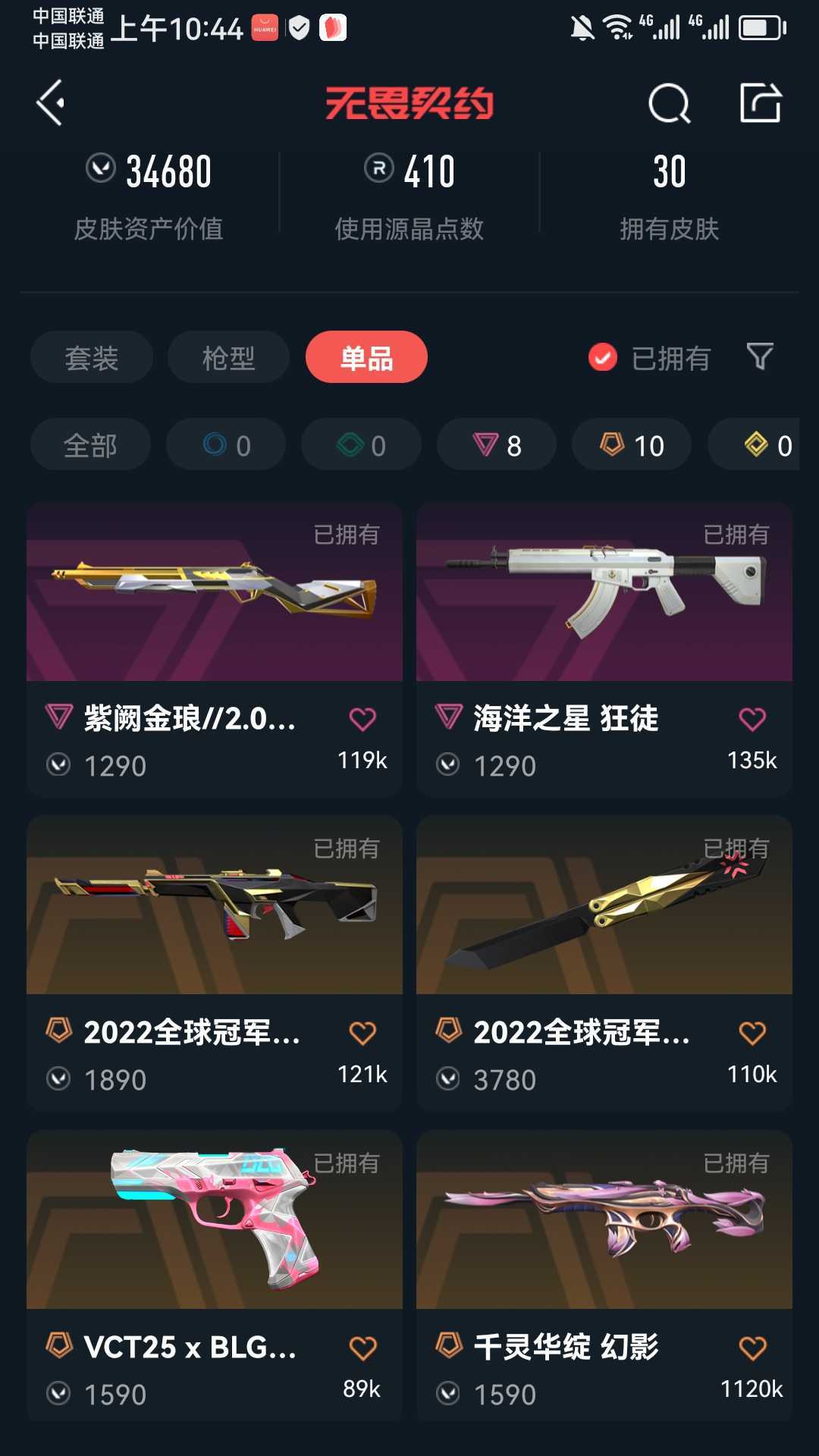The width and height of the screenshot is (819, 1456).
Task: Filter by green diamond tier chip
Action: pos(361,445)
